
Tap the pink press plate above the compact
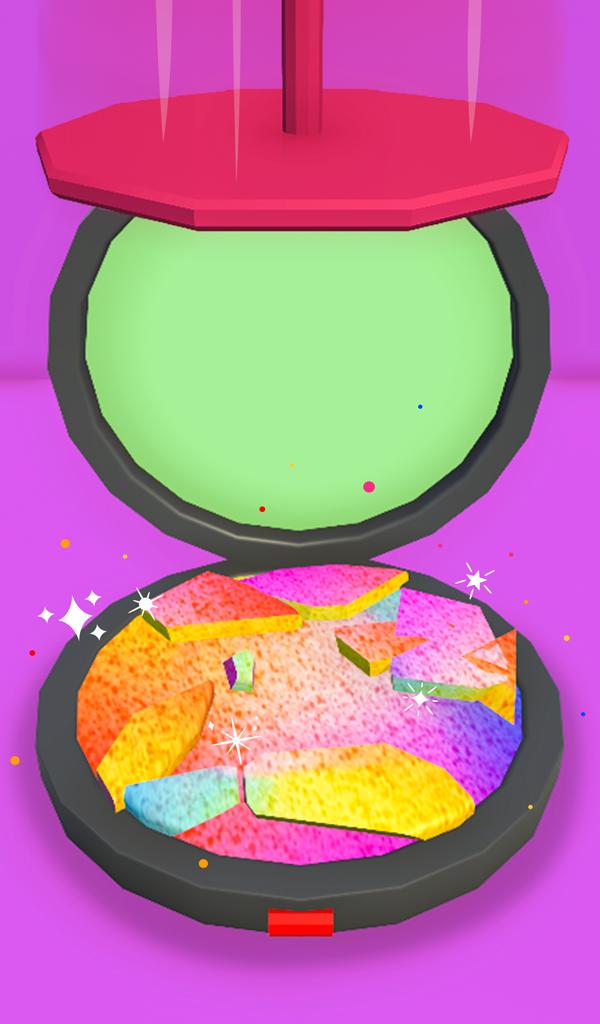pos(302,159)
